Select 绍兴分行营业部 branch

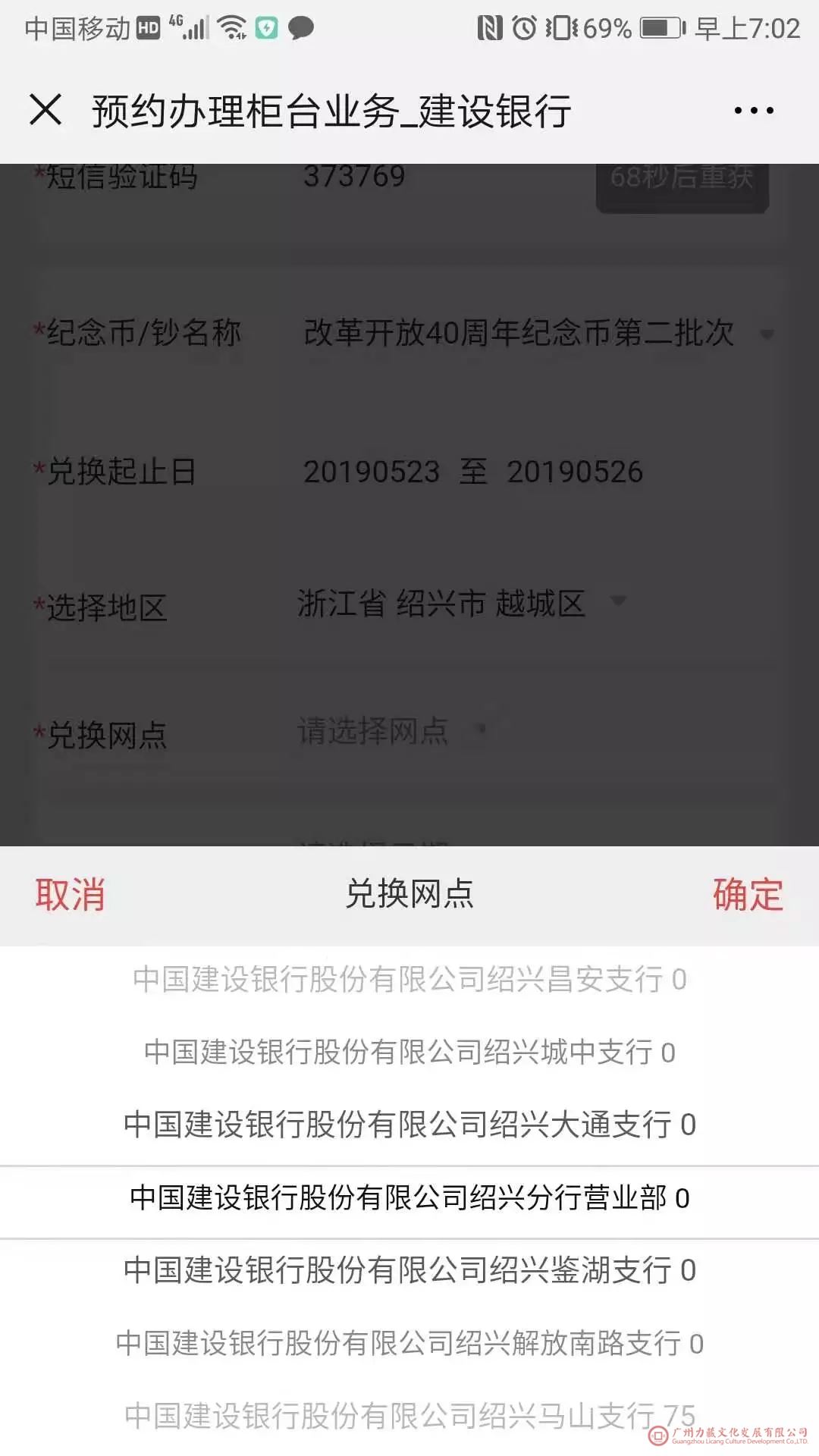409,1198
